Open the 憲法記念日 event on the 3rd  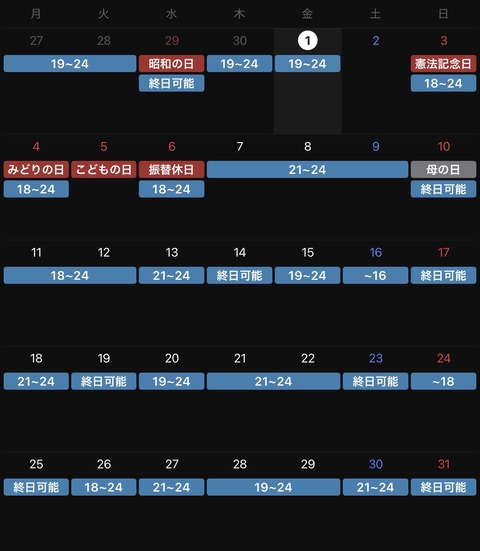coord(443,64)
